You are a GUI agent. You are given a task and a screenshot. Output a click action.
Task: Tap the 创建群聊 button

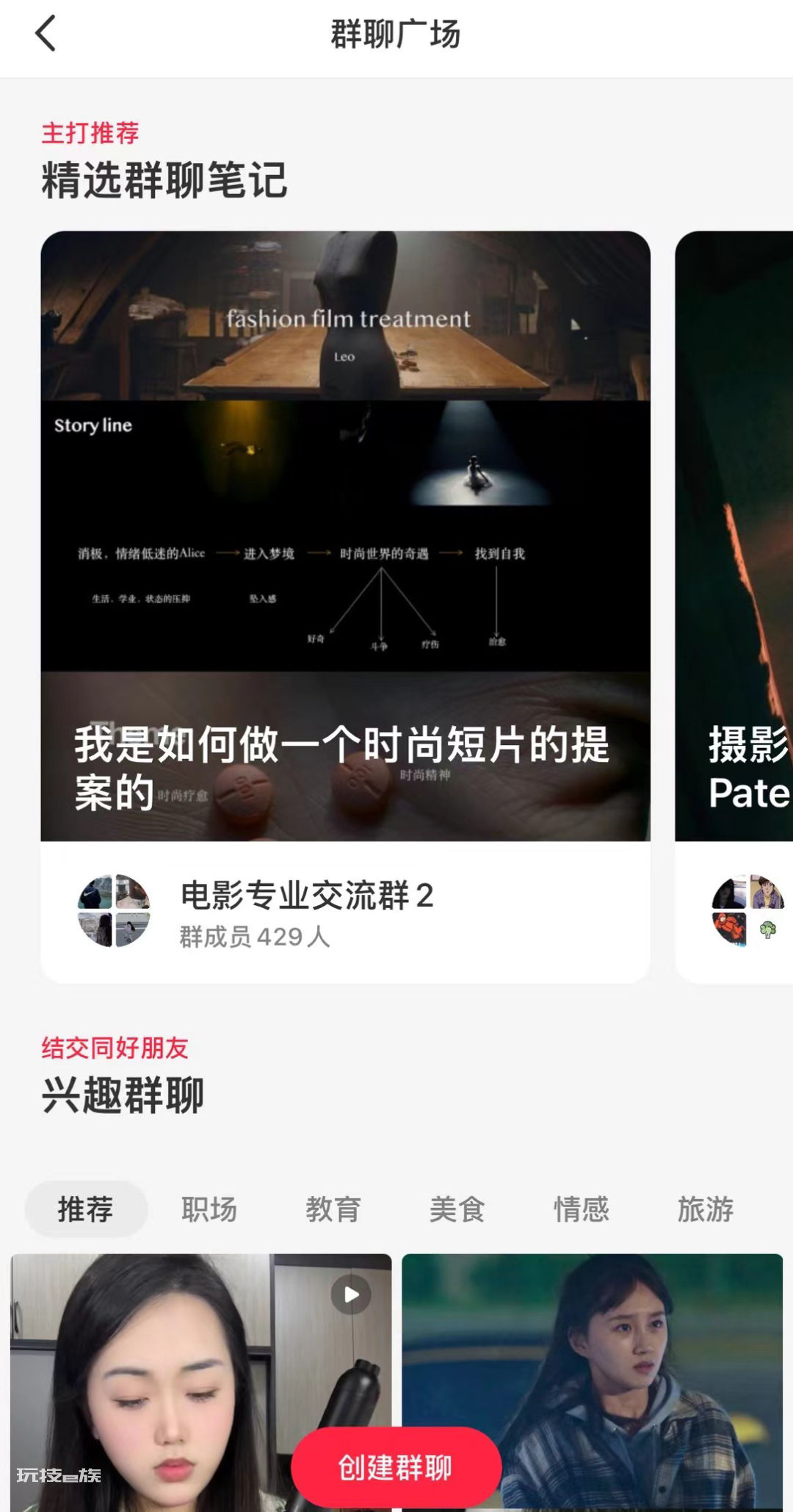[396, 1467]
